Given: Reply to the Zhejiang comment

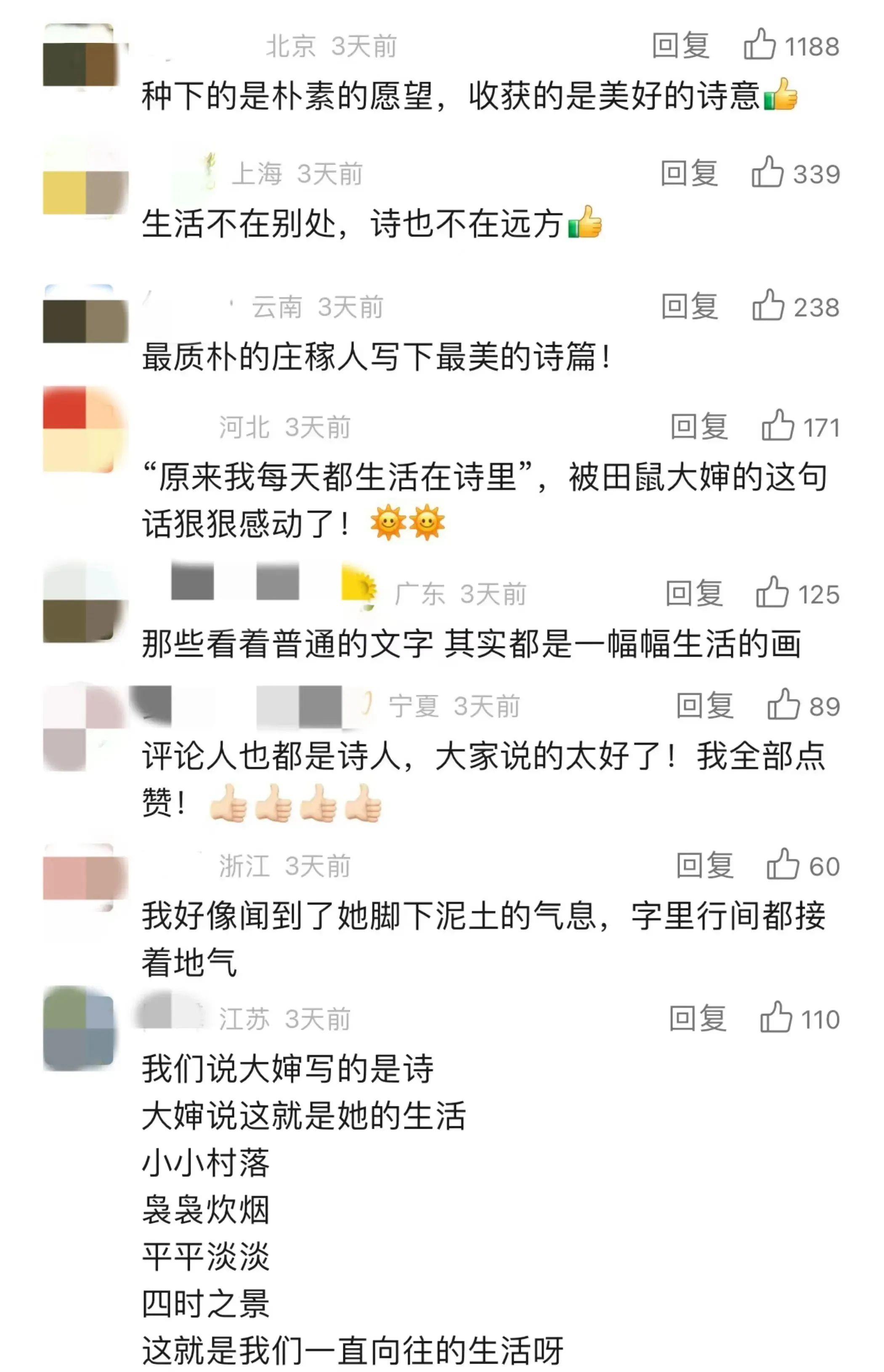Looking at the screenshot, I should [704, 865].
